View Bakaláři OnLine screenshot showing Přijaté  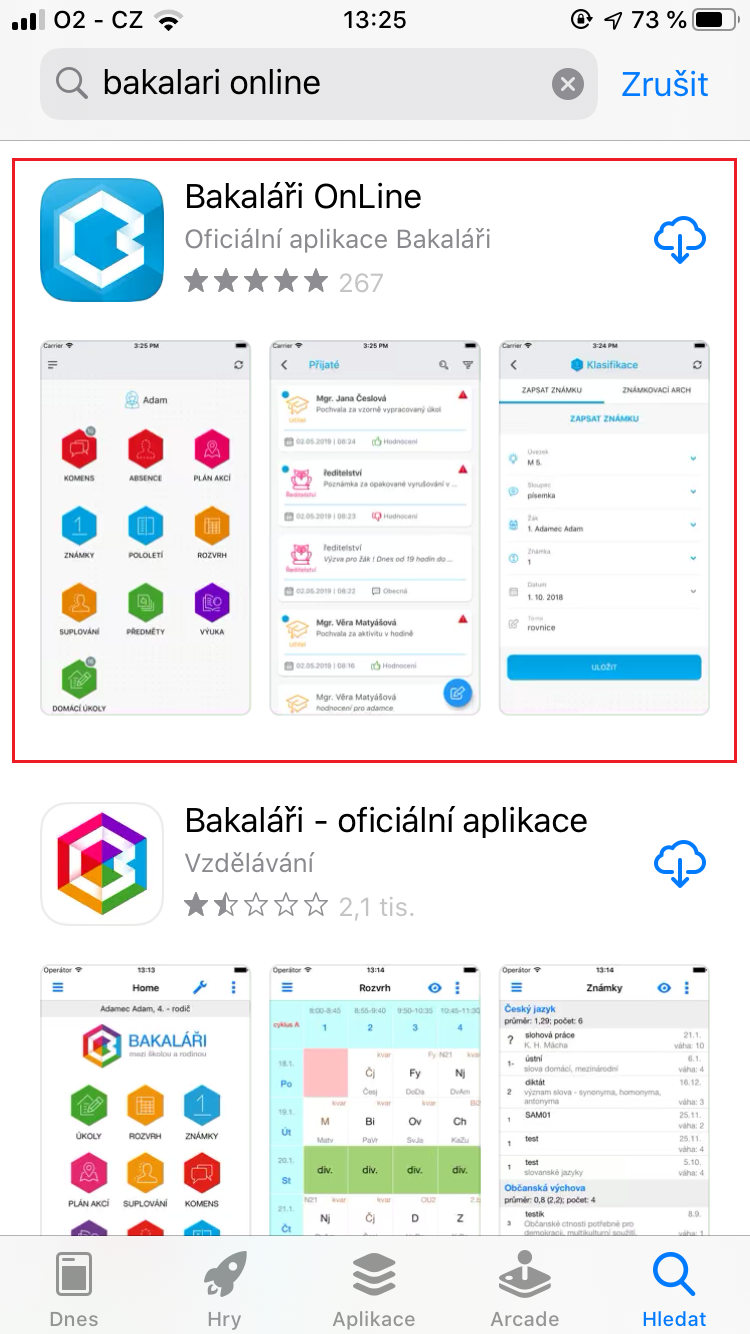(374, 528)
